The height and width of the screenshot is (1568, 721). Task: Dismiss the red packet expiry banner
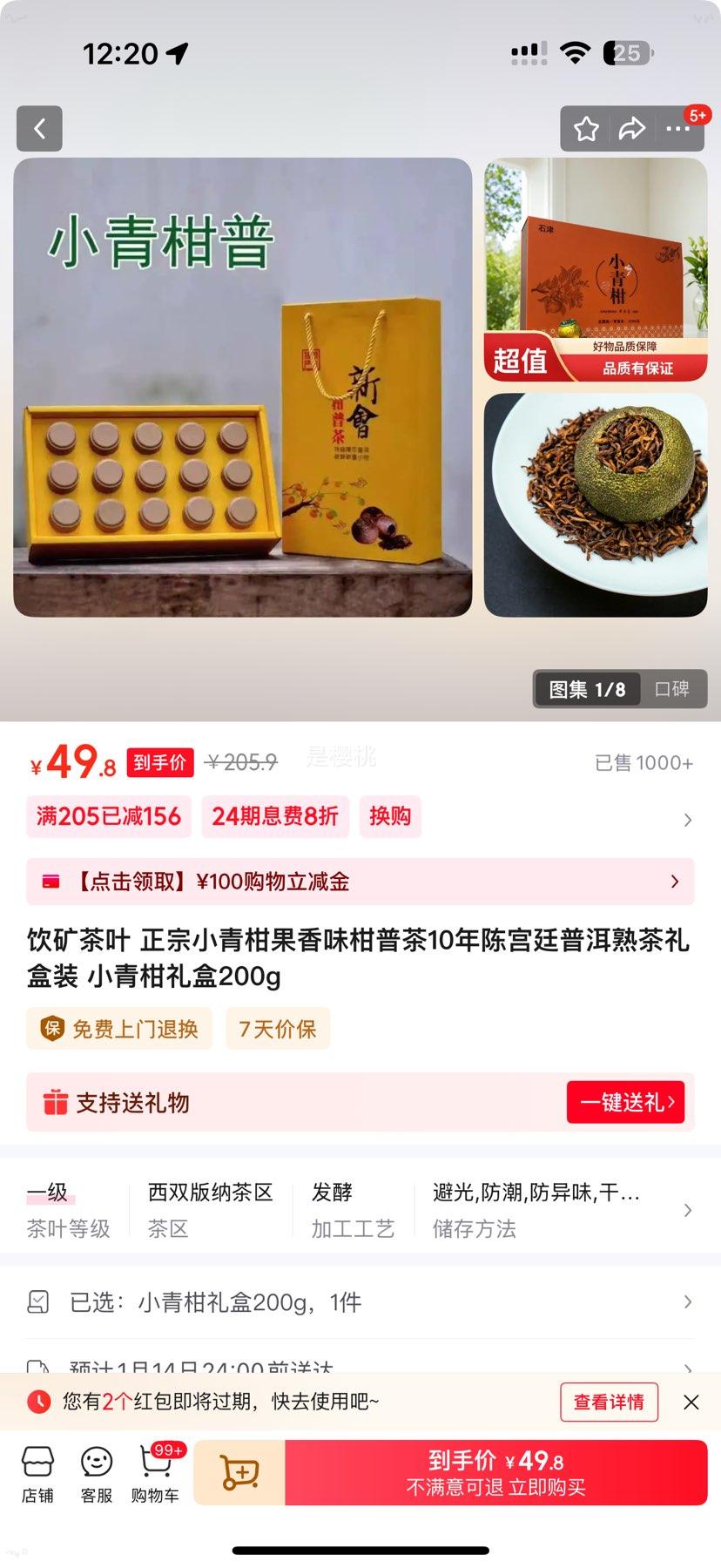pyautogui.click(x=691, y=1402)
